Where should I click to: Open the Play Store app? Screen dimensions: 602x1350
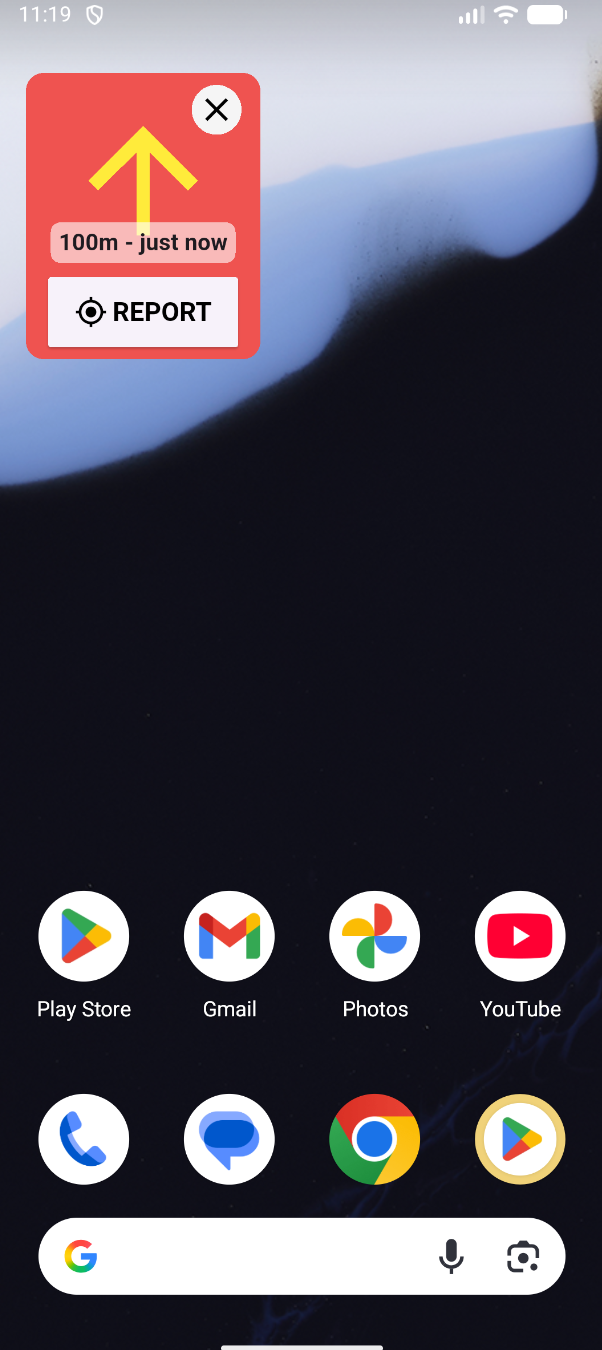84,937
